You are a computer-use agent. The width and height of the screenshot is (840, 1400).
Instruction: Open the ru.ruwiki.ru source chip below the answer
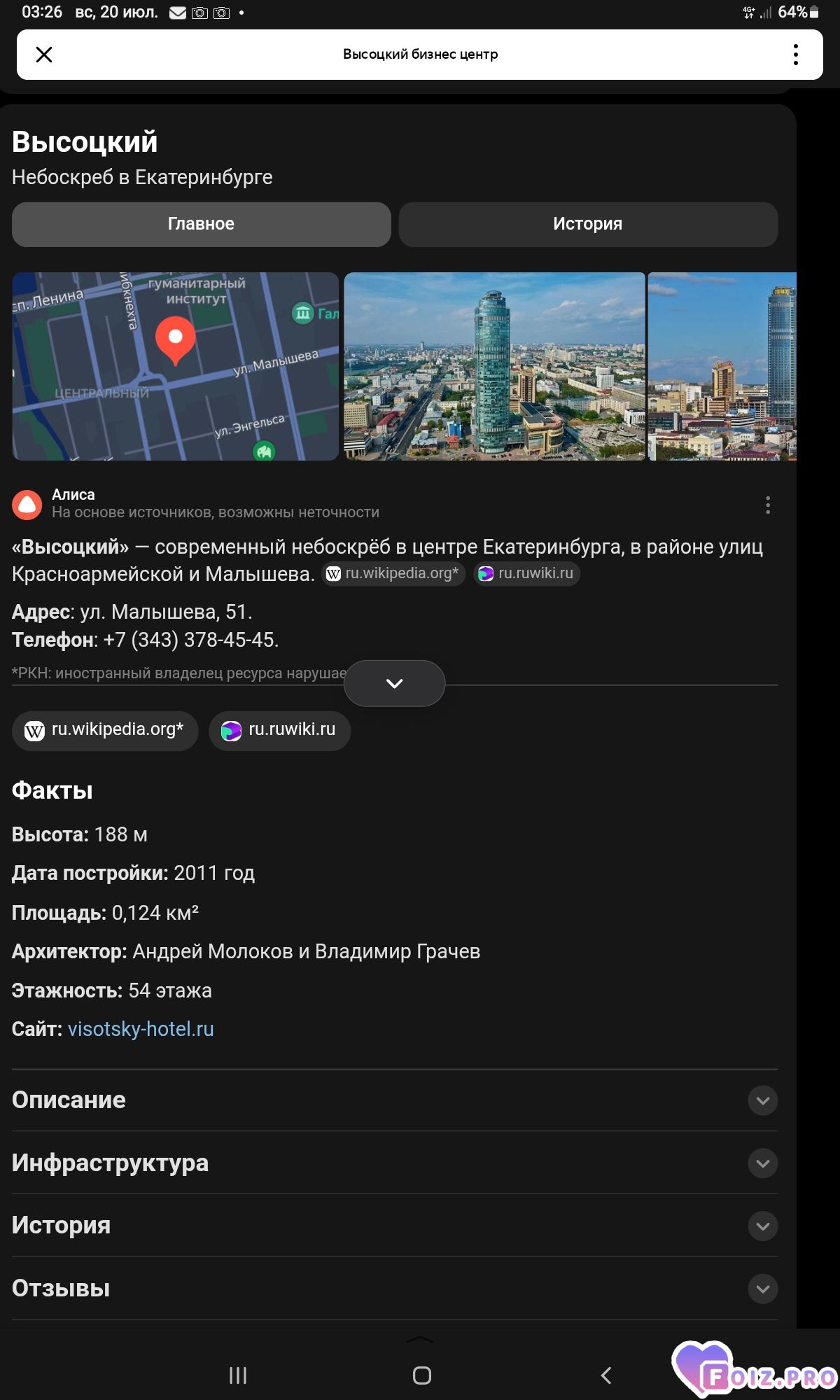point(279,730)
